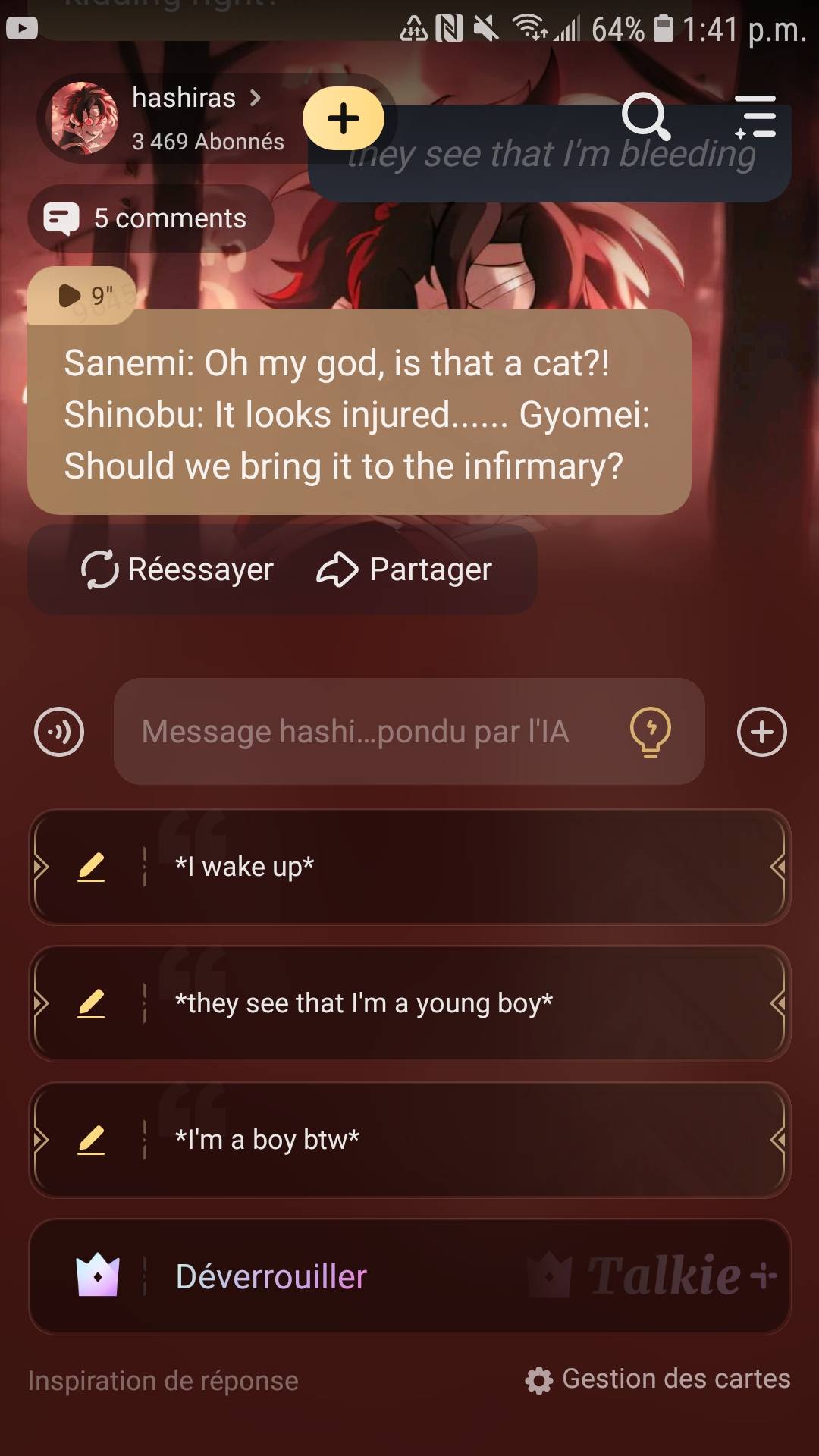
Task: Tap the lightbulb inspiration icon
Action: [x=651, y=732]
